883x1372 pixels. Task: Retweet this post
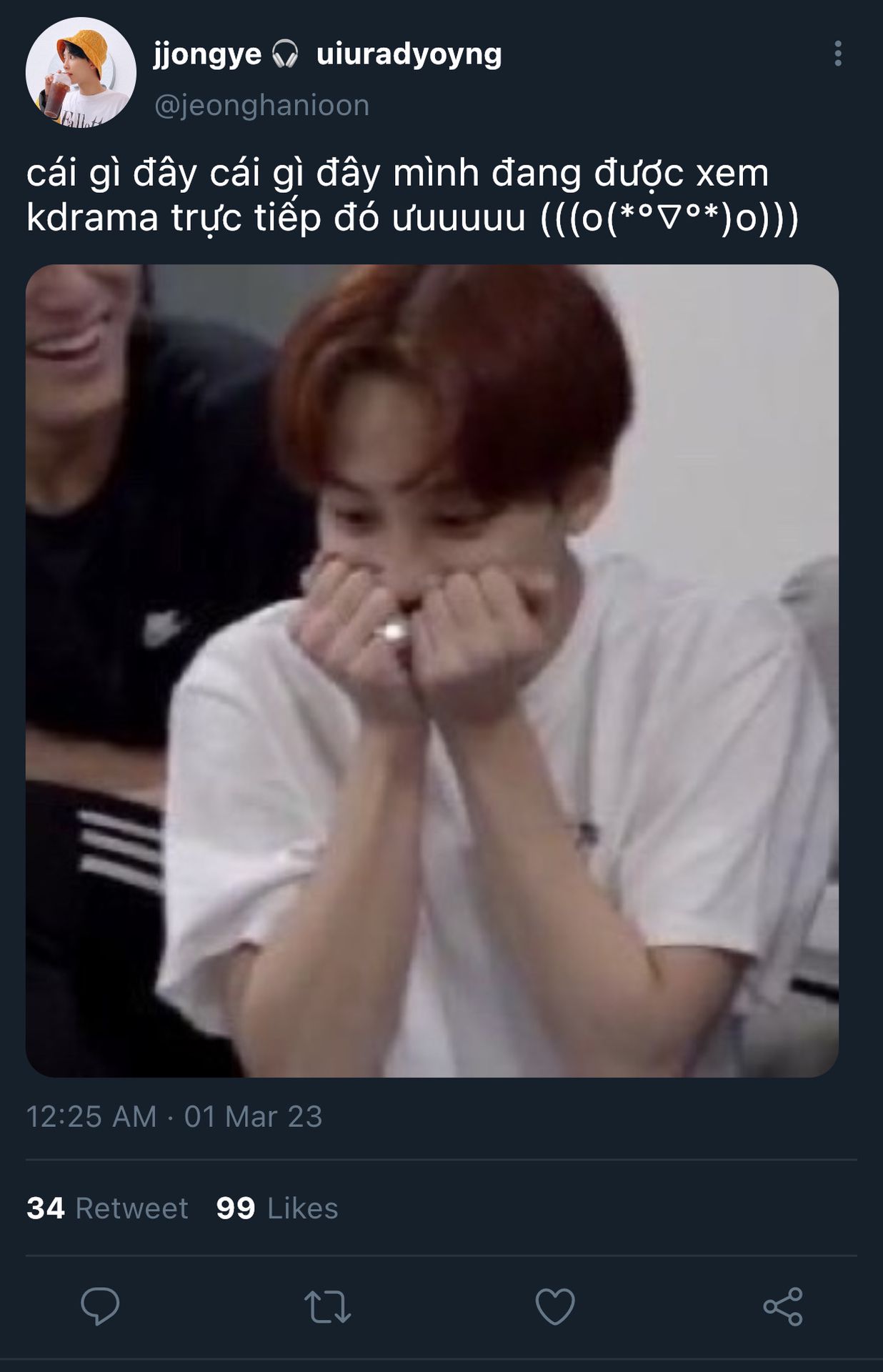(x=327, y=1306)
